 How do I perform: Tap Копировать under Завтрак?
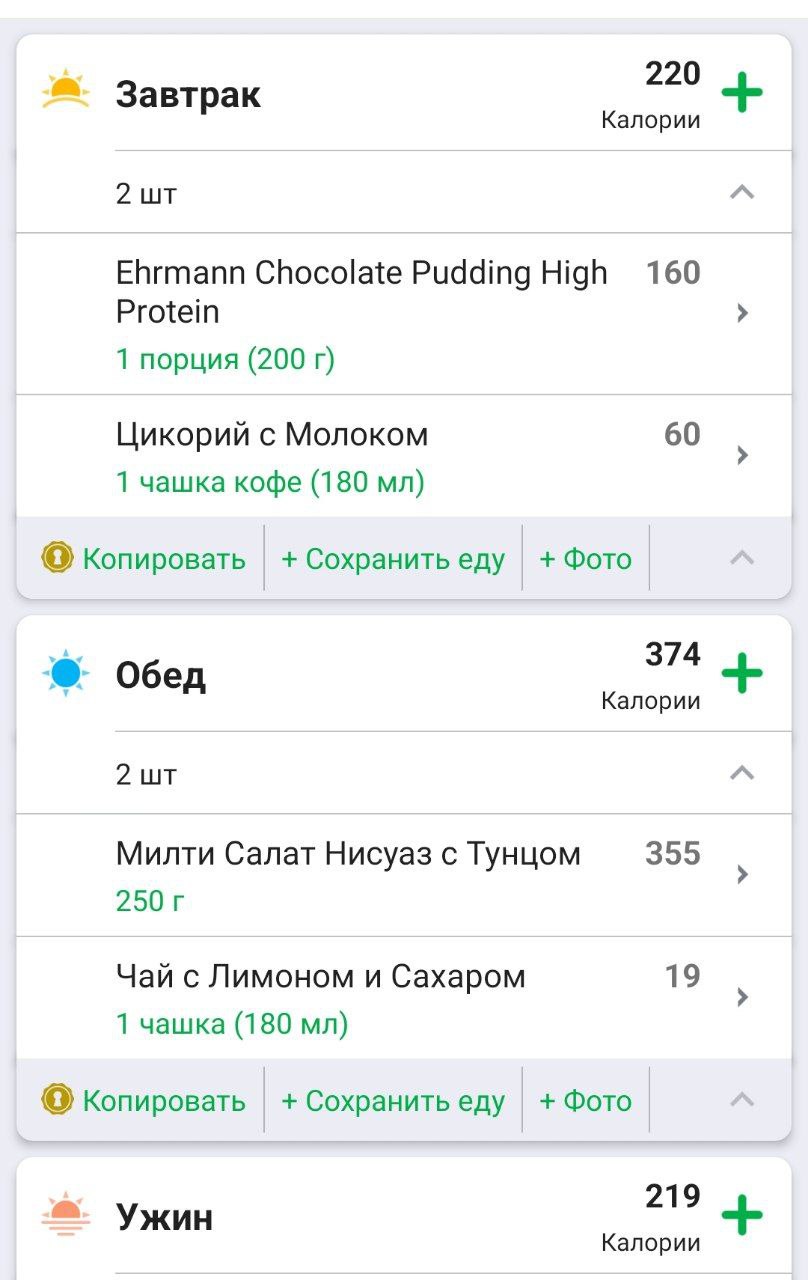[x=144, y=558]
